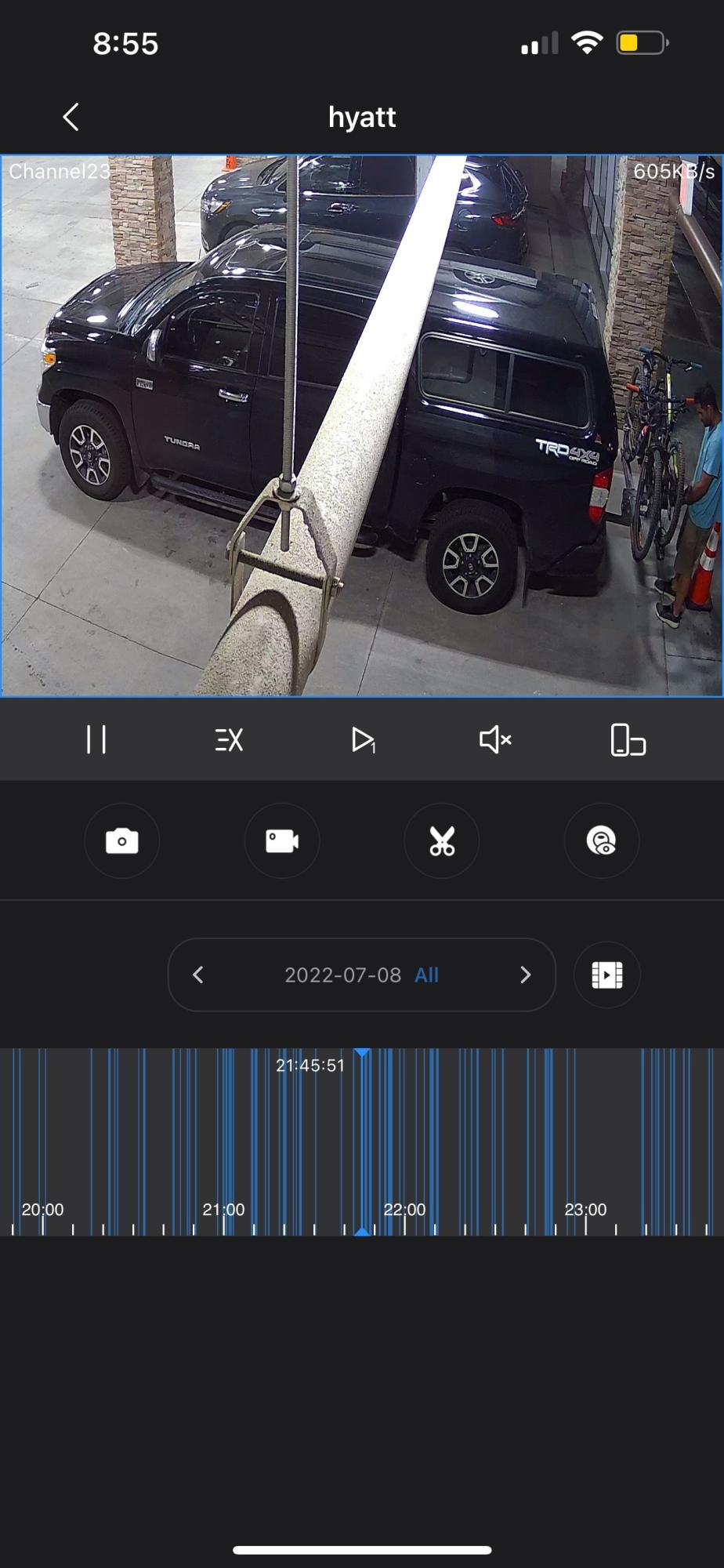The image size is (724, 1568).
Task: Go to the next date
Action: (x=526, y=975)
